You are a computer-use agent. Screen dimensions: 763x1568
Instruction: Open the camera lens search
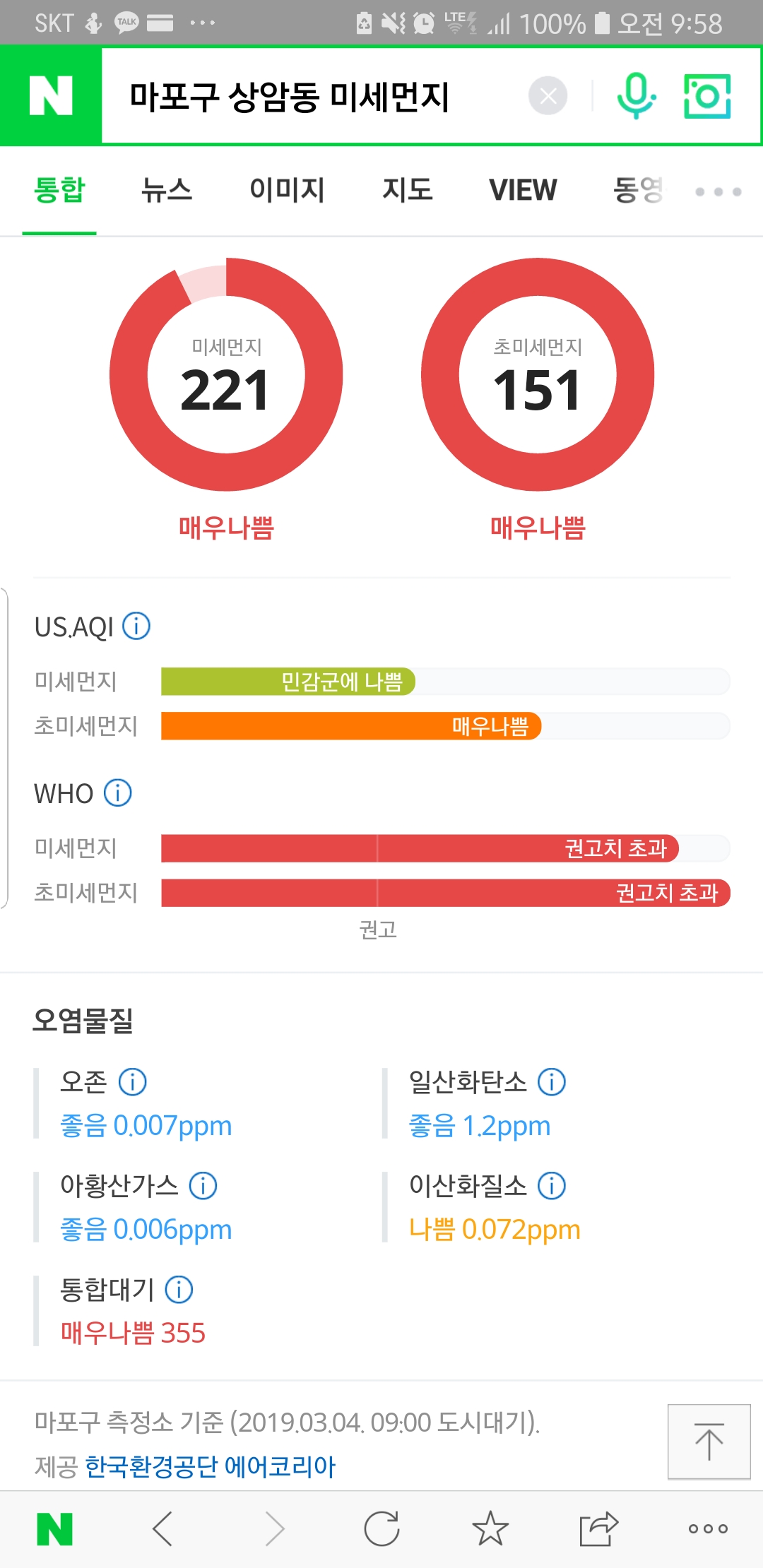pos(707,96)
